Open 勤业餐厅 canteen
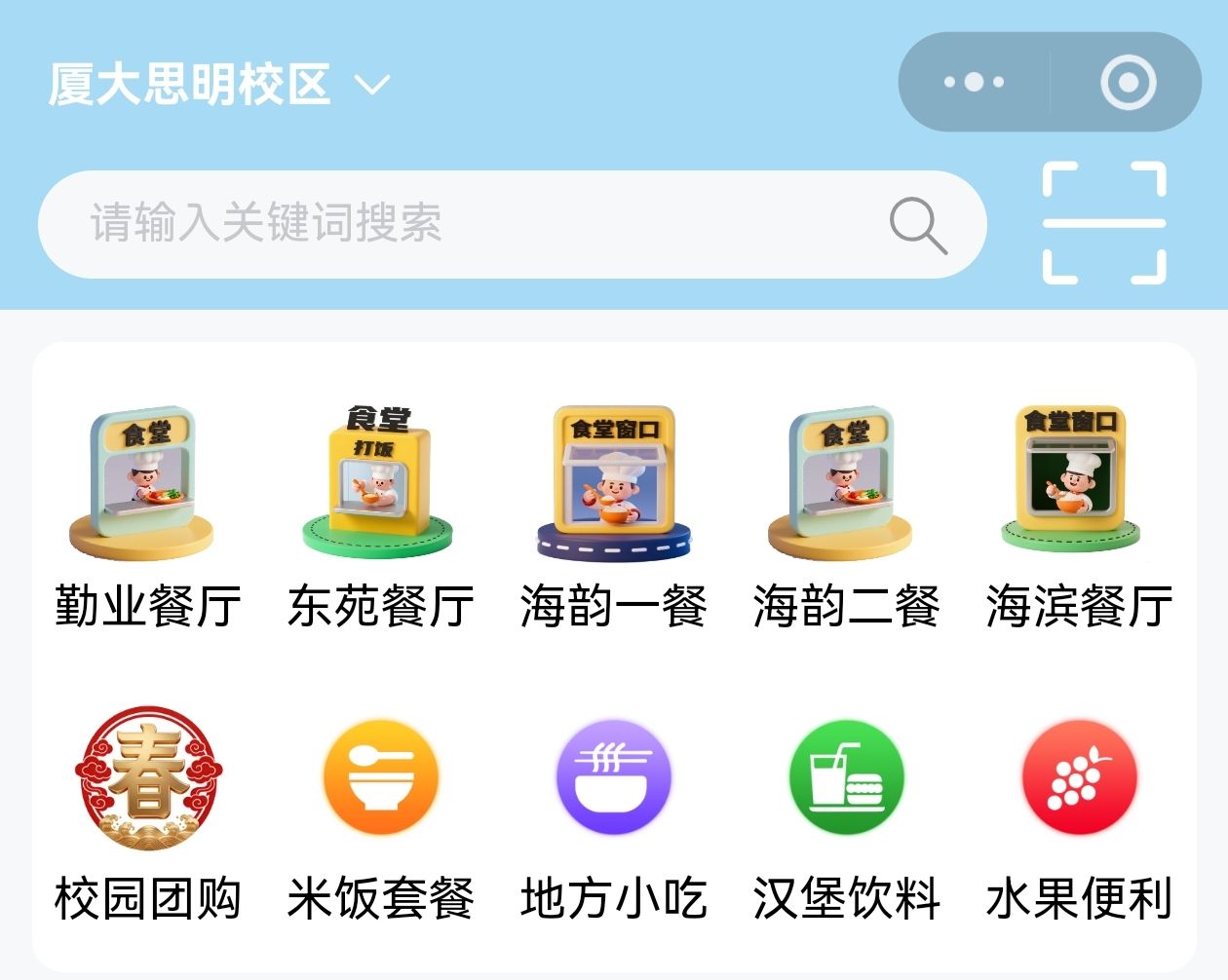 click(x=146, y=516)
